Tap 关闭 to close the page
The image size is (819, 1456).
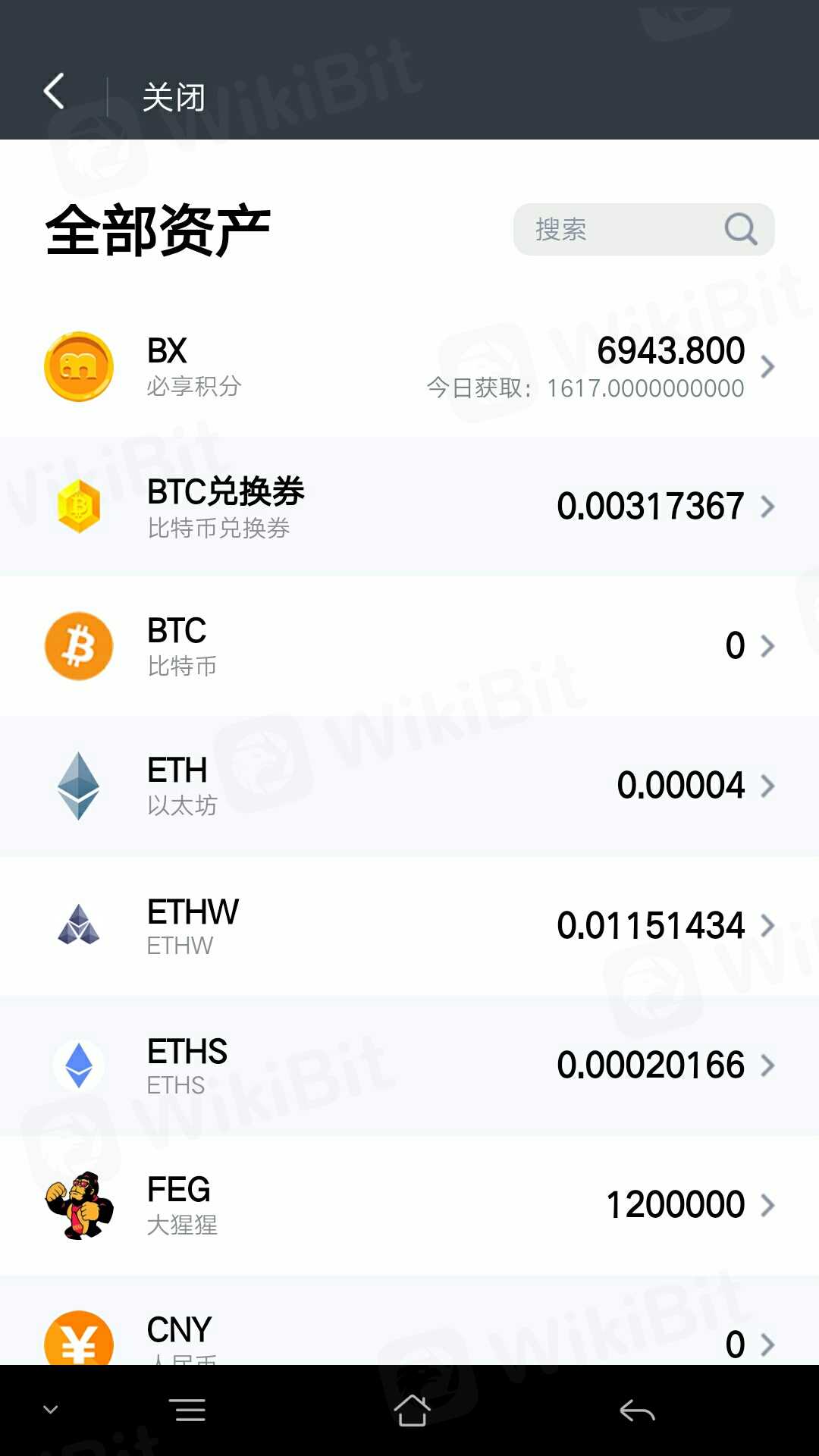coord(174,97)
